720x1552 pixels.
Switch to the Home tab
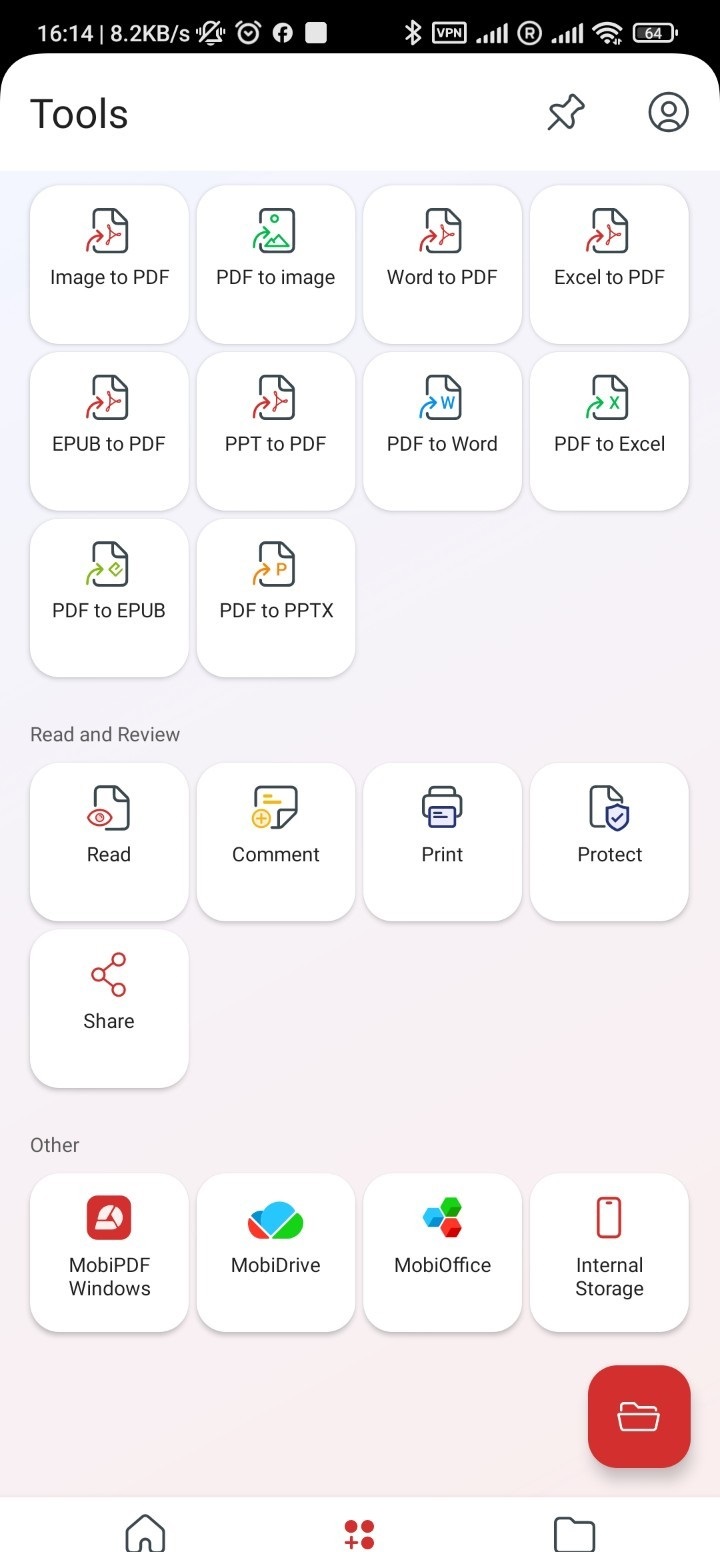click(145, 1530)
